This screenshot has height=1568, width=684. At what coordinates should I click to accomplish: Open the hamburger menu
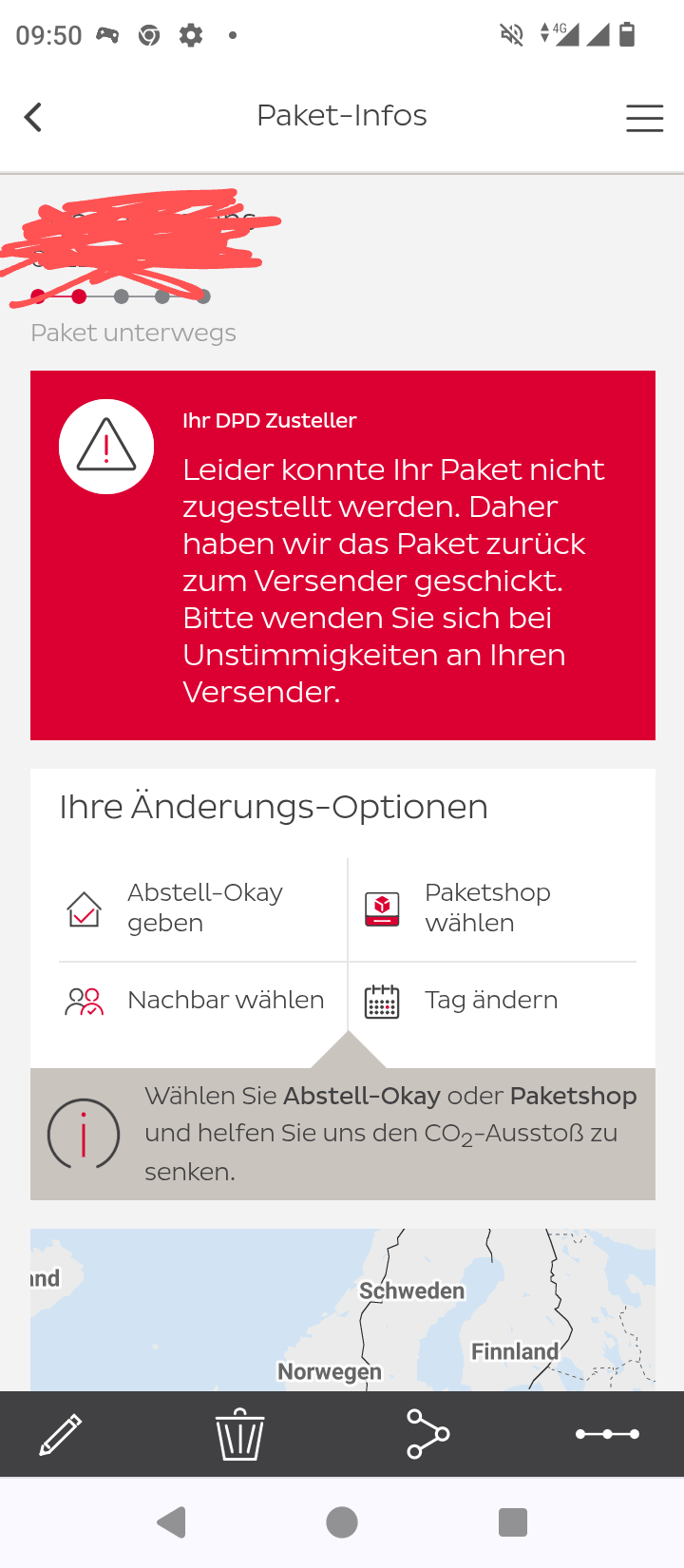644,117
